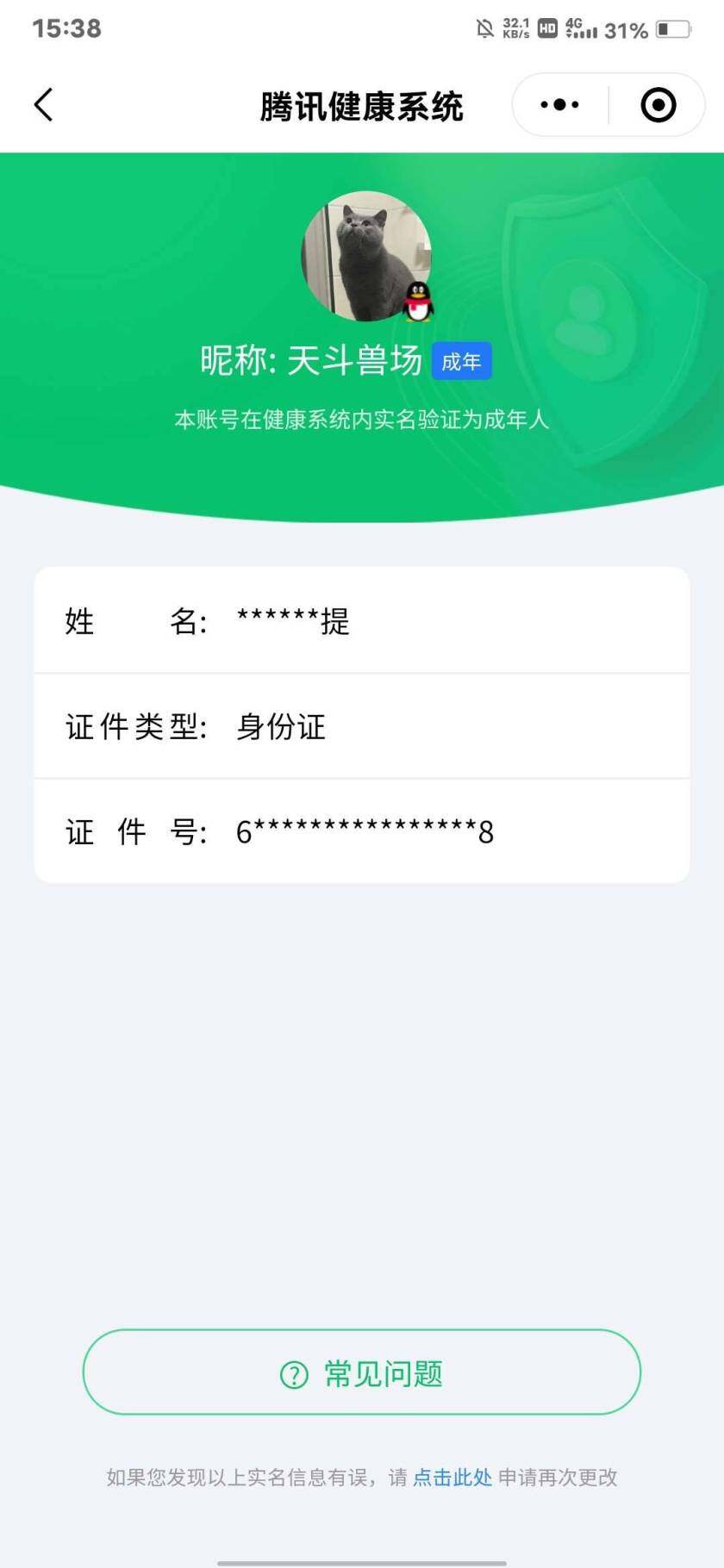The image size is (724, 1568).
Task: Tap the 腾讯健康系统 title
Action: click(x=362, y=104)
